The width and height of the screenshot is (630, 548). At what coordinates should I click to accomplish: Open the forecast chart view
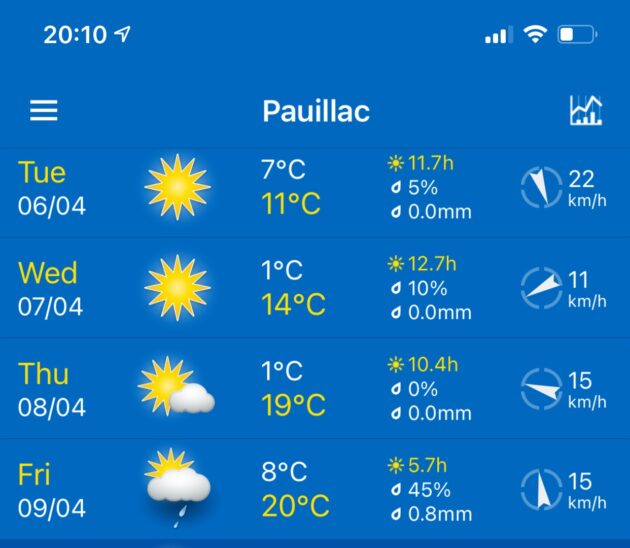(586, 110)
